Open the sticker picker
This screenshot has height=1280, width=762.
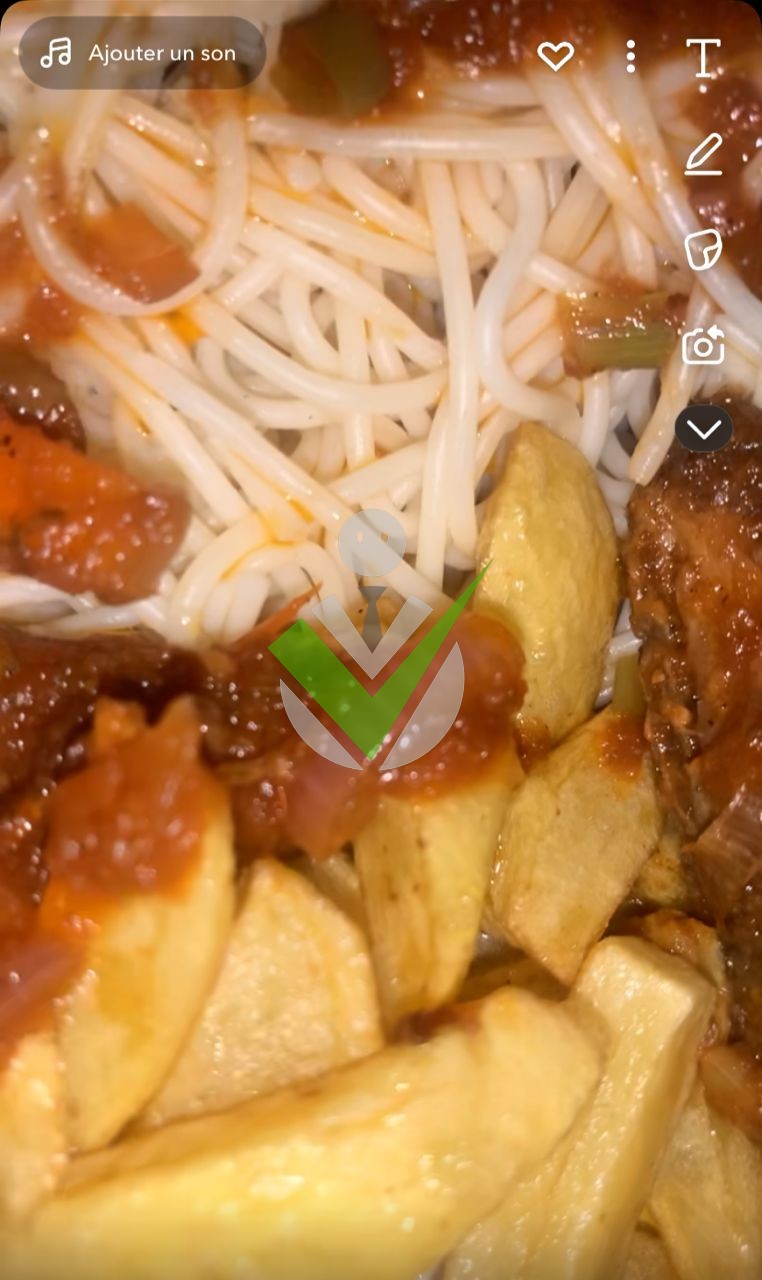pos(703,250)
